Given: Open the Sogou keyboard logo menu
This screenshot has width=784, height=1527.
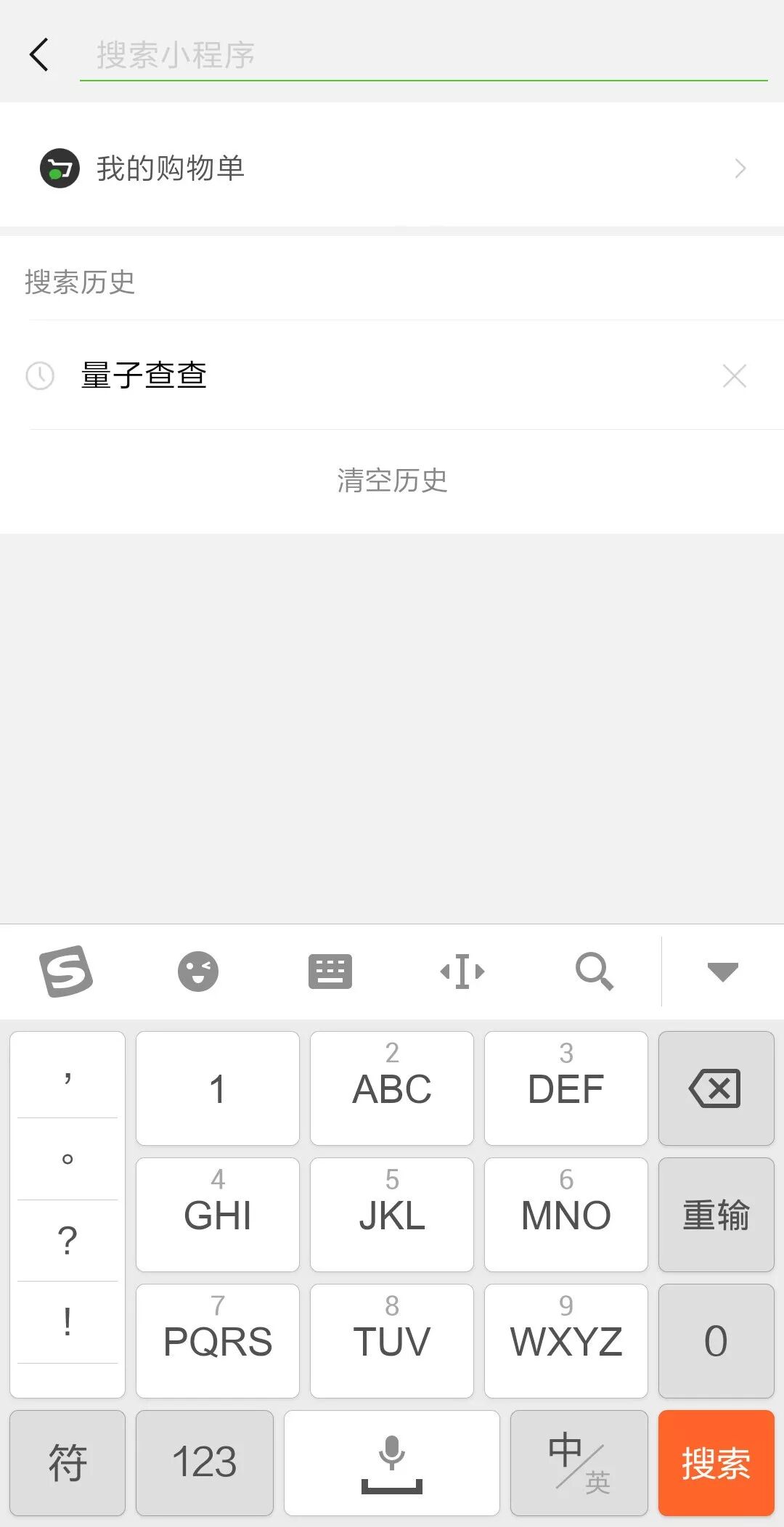Looking at the screenshot, I should tap(65, 971).
